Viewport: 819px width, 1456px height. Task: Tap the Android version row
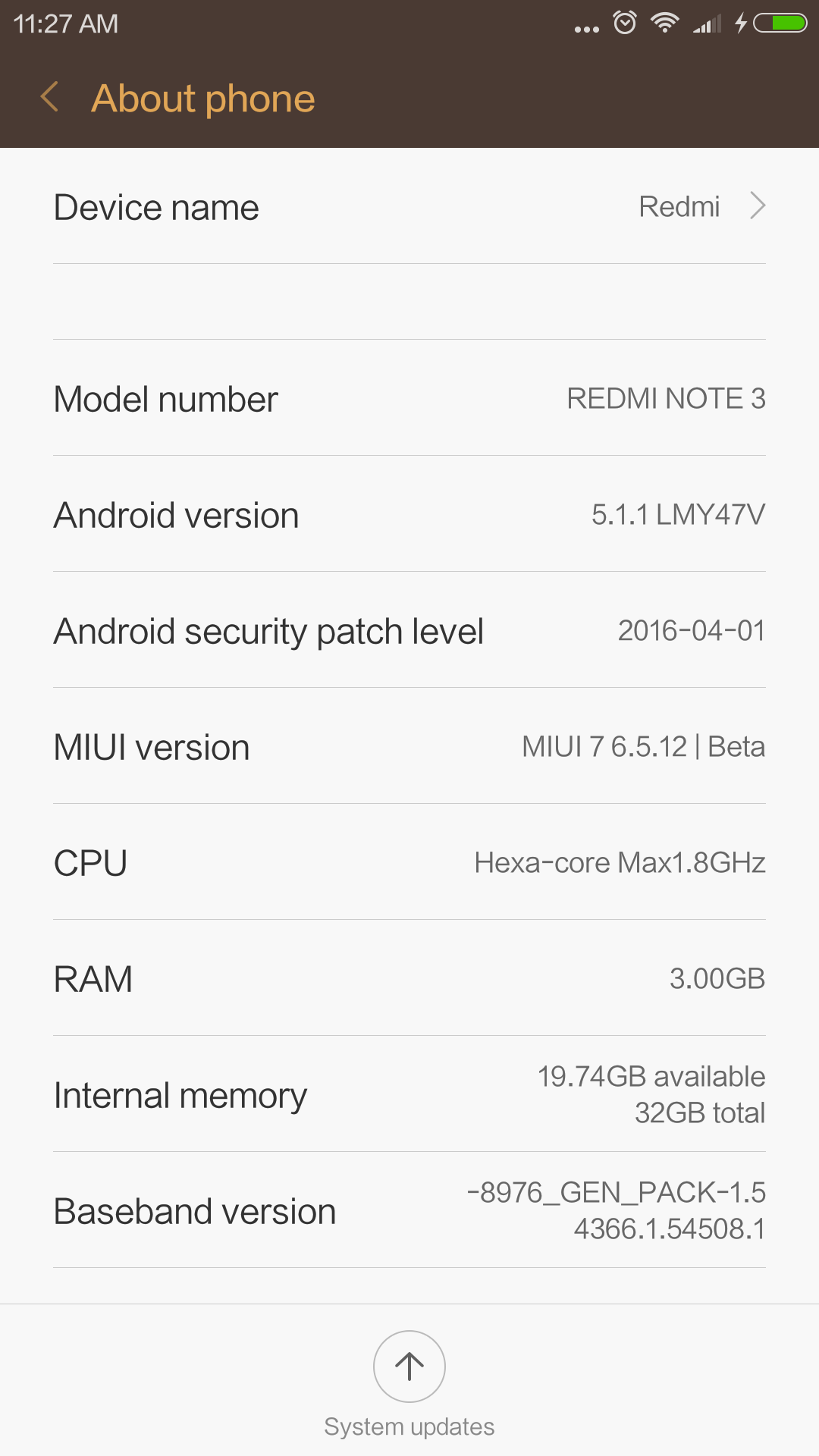(409, 515)
